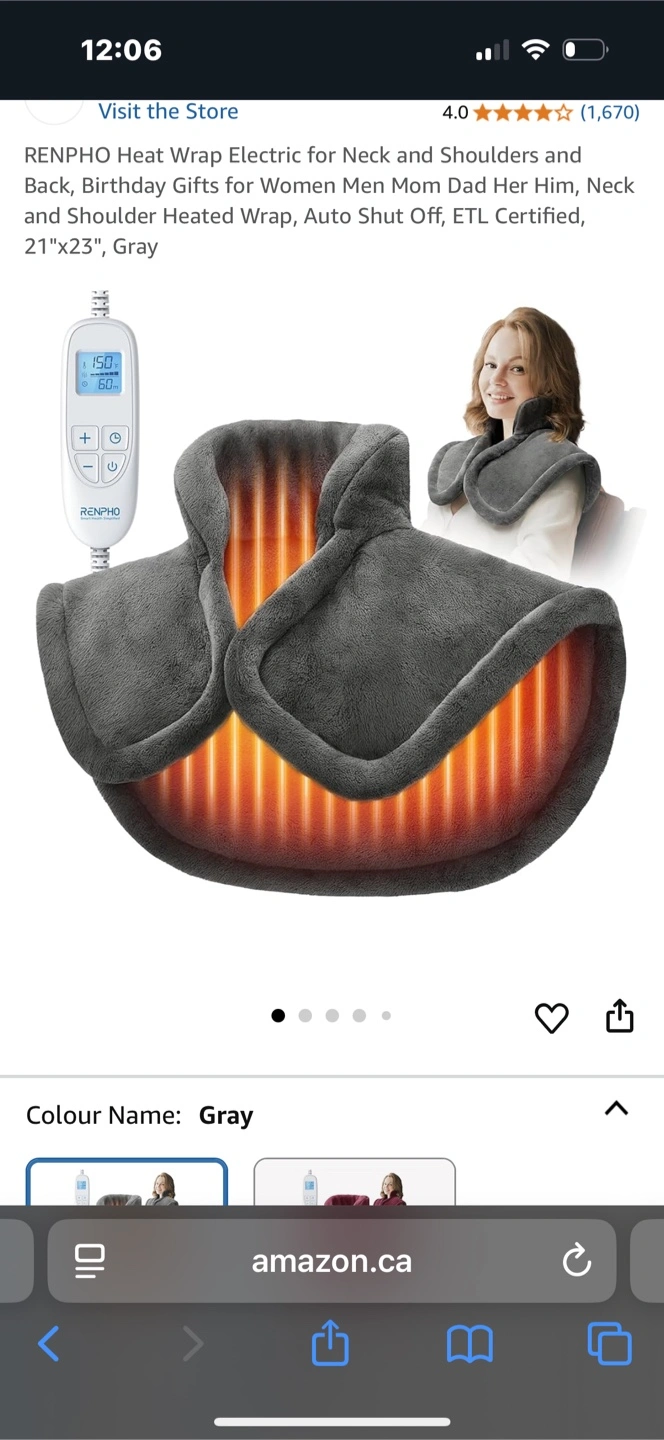Add the heat wrap to wish list
This screenshot has height=1440, width=664.
[551, 1017]
